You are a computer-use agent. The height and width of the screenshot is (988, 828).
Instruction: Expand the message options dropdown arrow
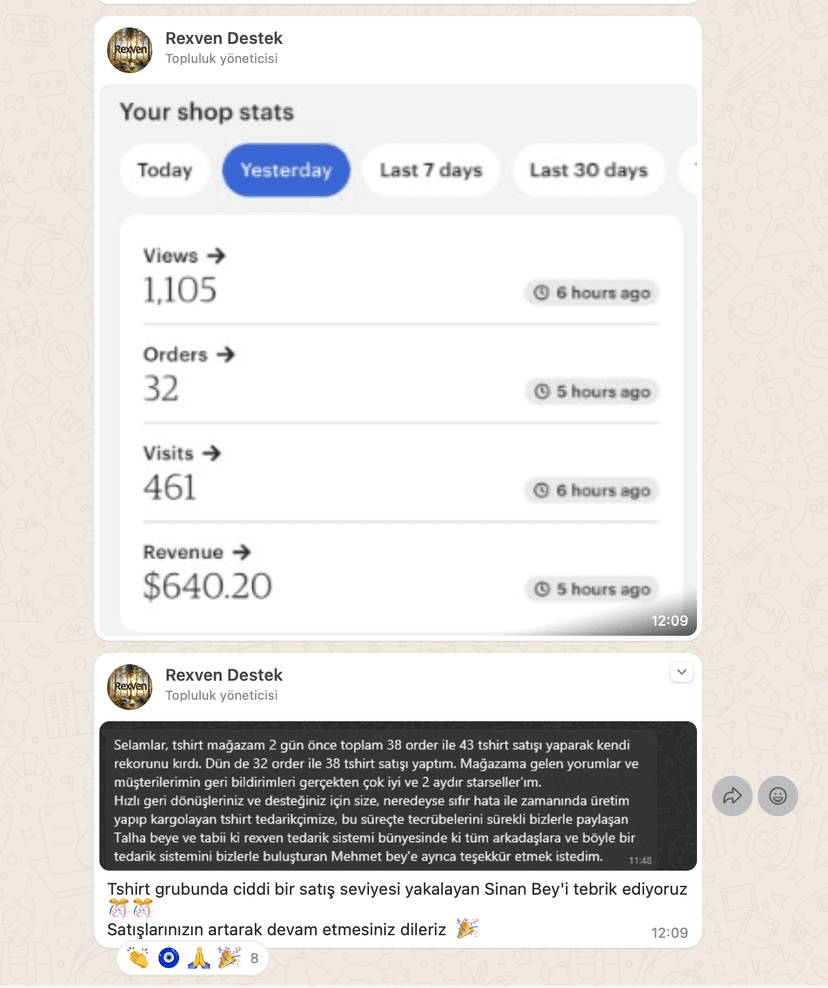pos(682,673)
